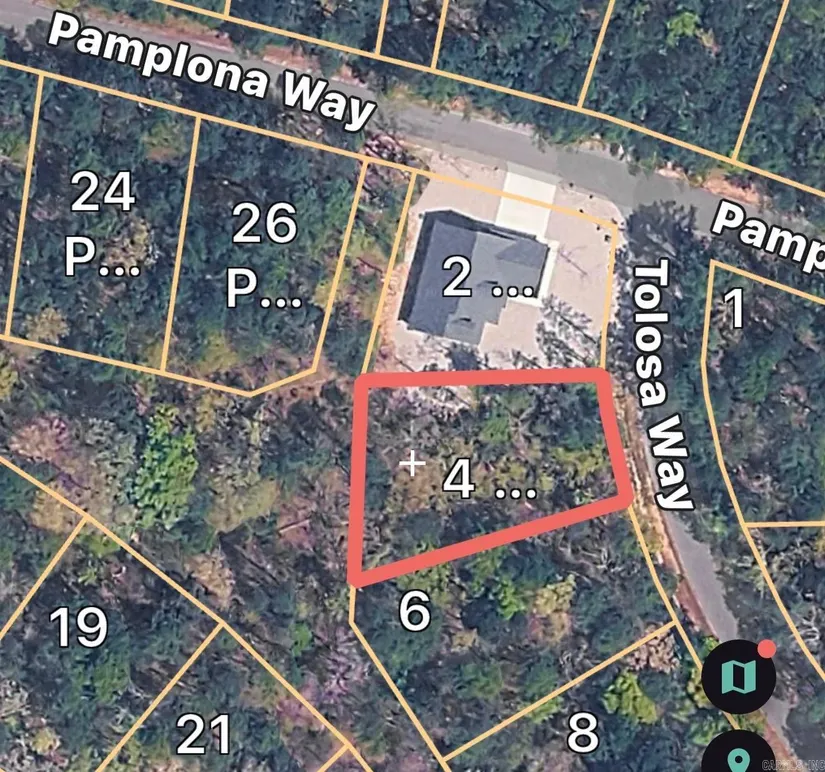Select the highlighted parcel labeled 4

tap(488, 478)
